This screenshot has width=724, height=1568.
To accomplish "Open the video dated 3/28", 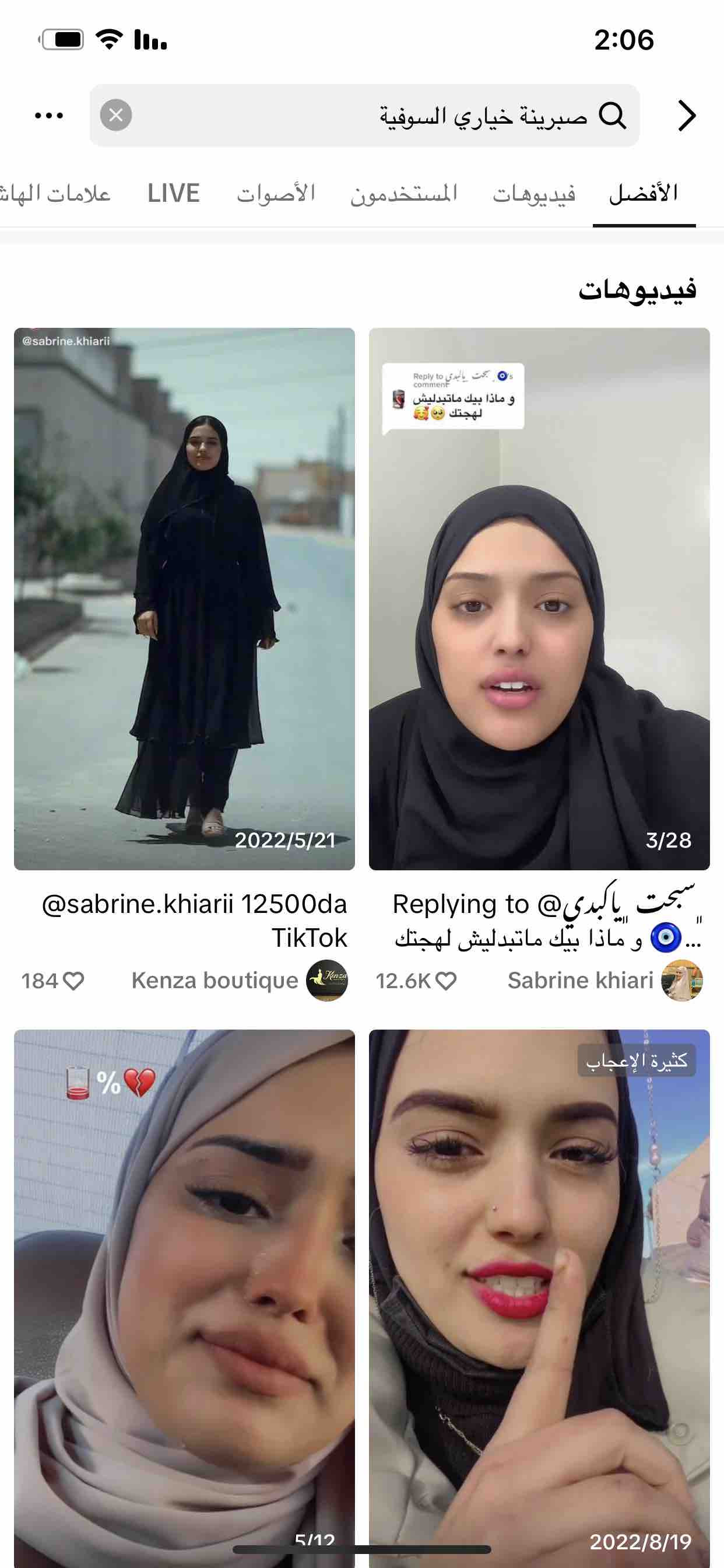I will click(x=539, y=598).
